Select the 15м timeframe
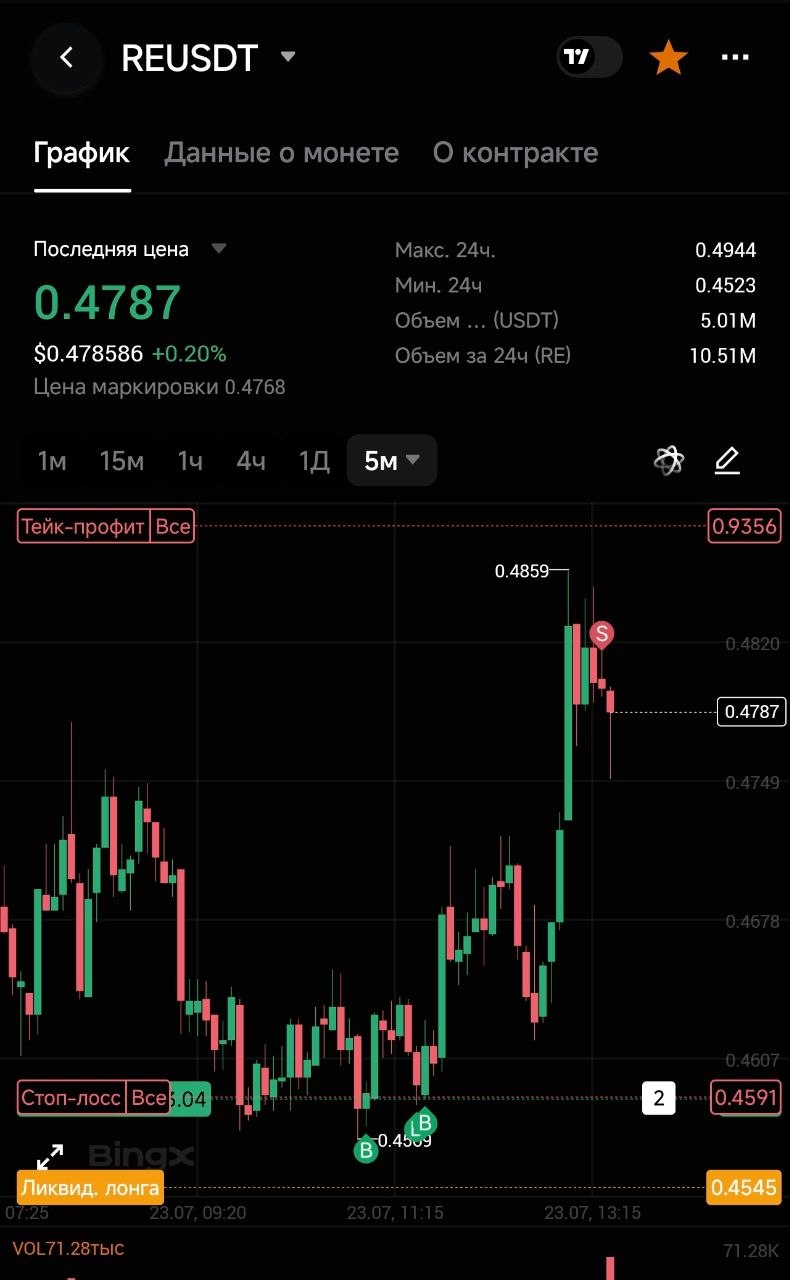This screenshot has width=790, height=1280. (x=122, y=461)
